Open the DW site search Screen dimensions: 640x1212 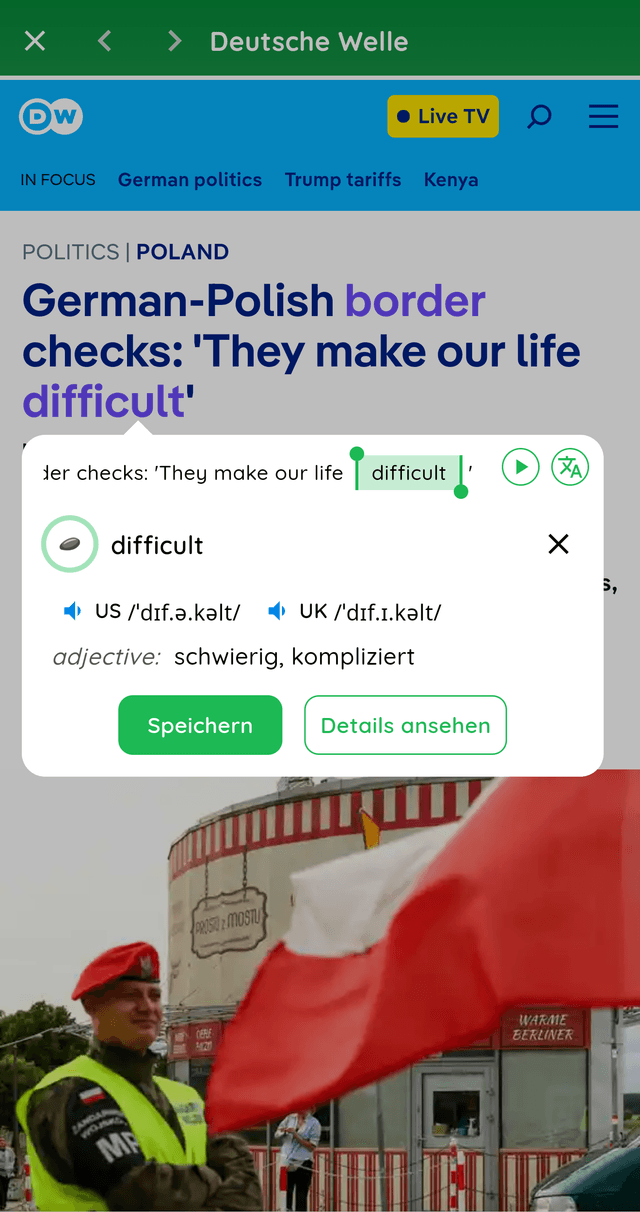[539, 117]
